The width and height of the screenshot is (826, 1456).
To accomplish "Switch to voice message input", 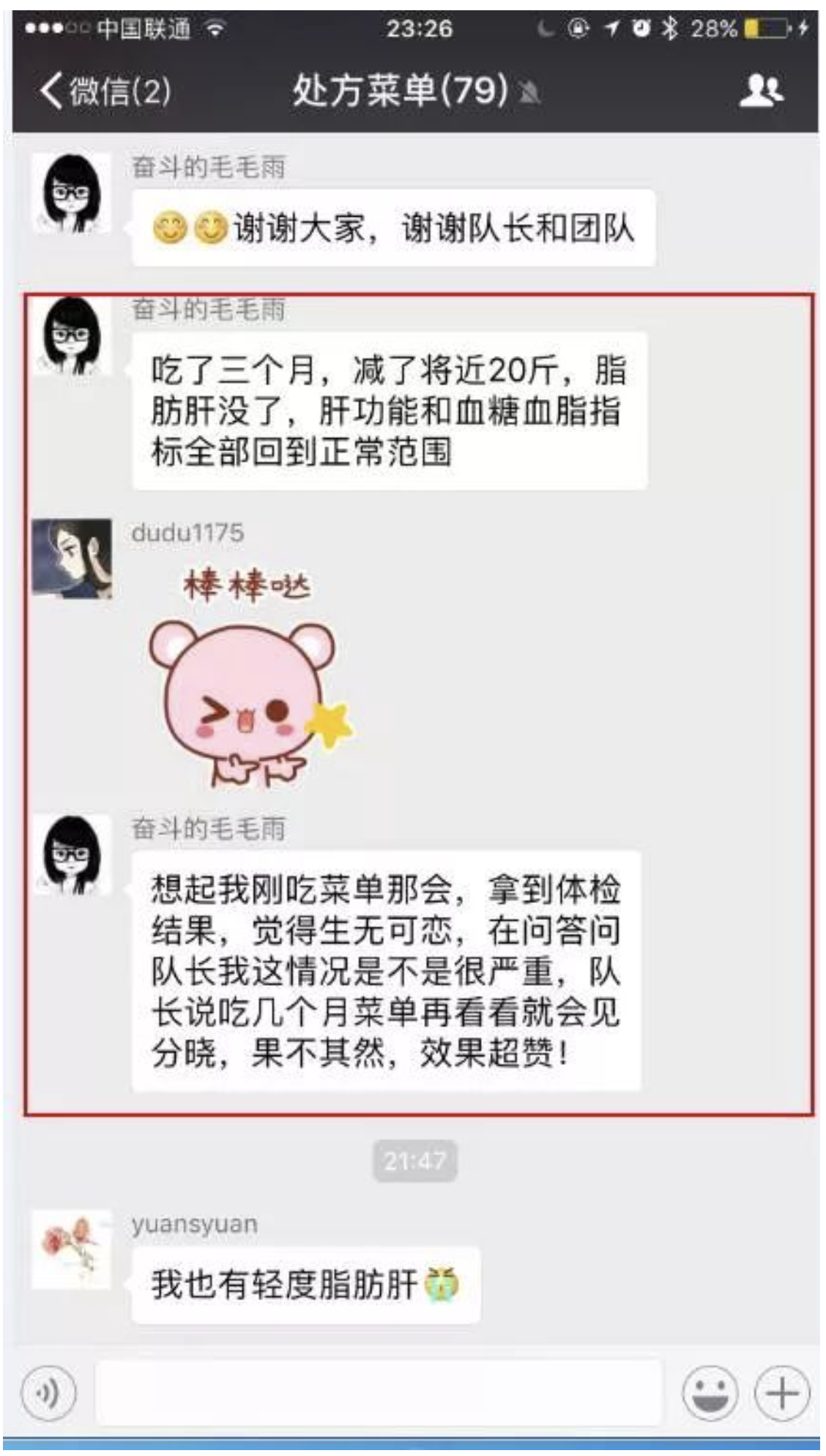I will click(x=49, y=1392).
